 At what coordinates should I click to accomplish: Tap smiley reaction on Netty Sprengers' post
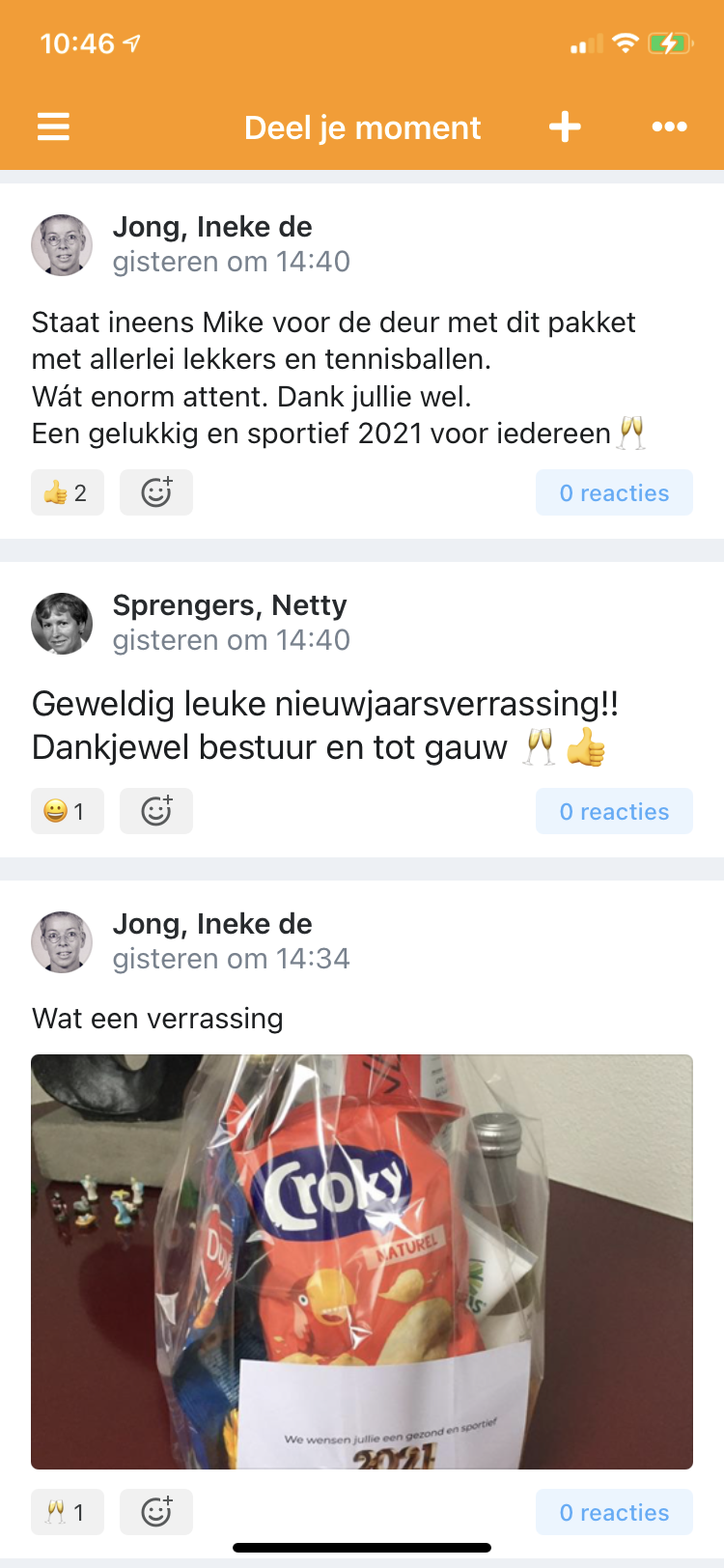click(67, 811)
